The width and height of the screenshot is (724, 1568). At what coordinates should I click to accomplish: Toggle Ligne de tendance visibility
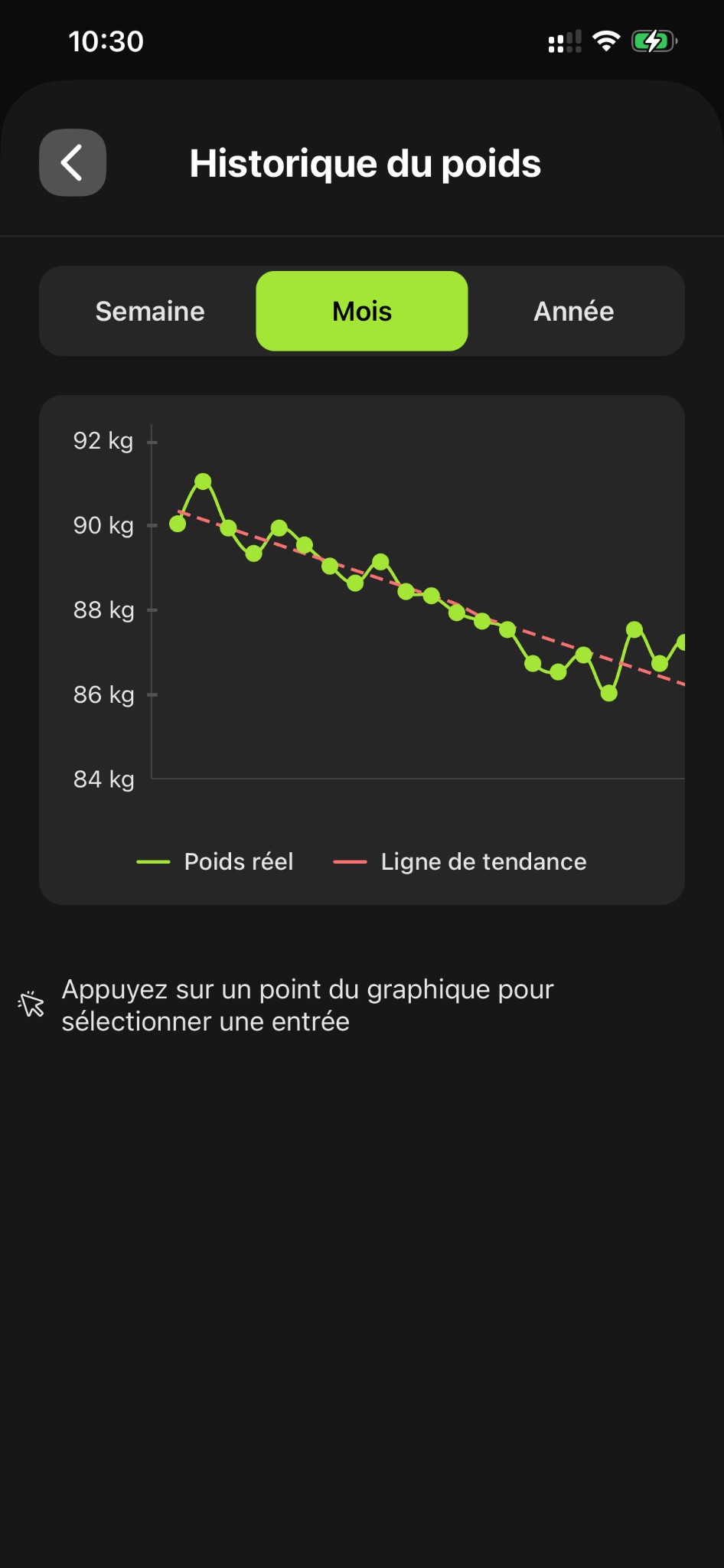(x=461, y=861)
